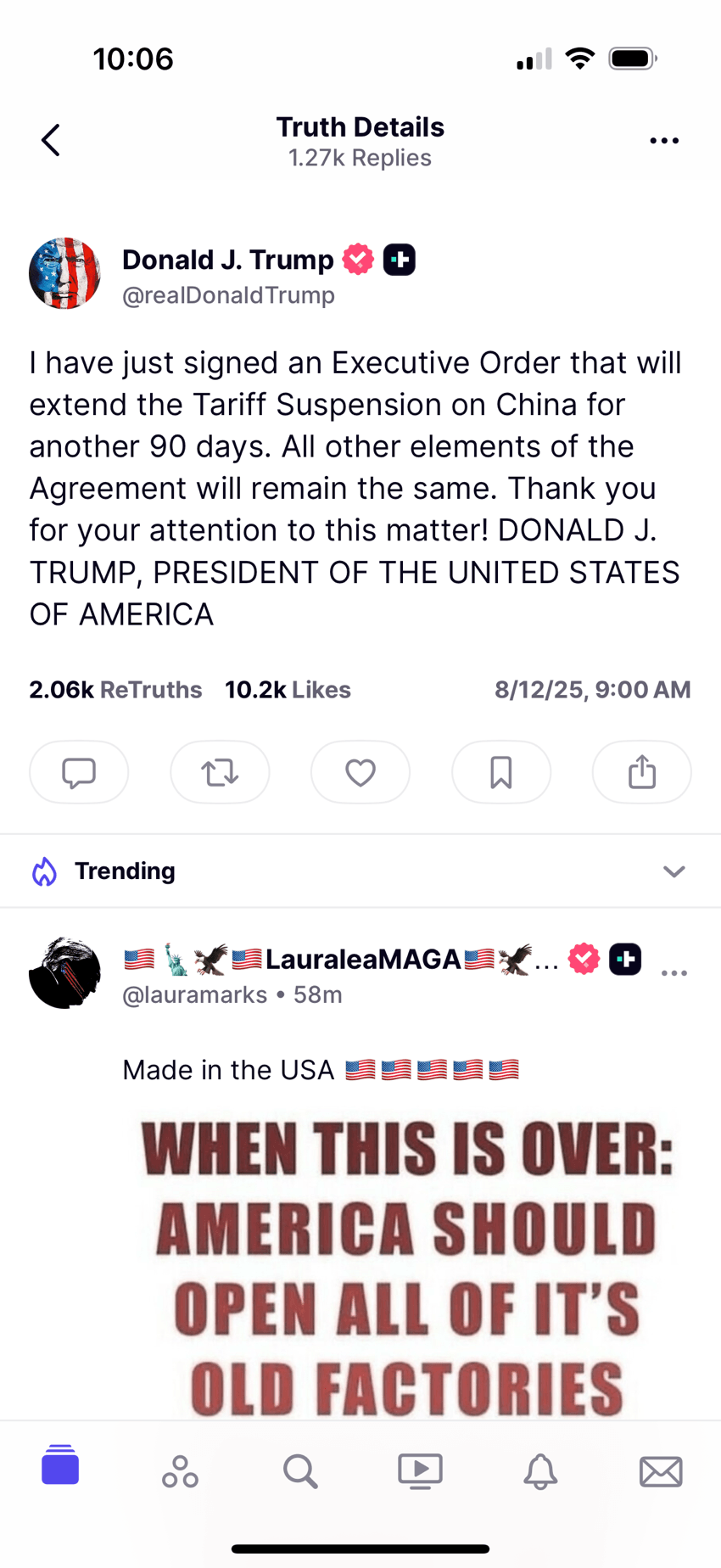Open the groups tab
721x1568 pixels.
pyautogui.click(x=180, y=1471)
